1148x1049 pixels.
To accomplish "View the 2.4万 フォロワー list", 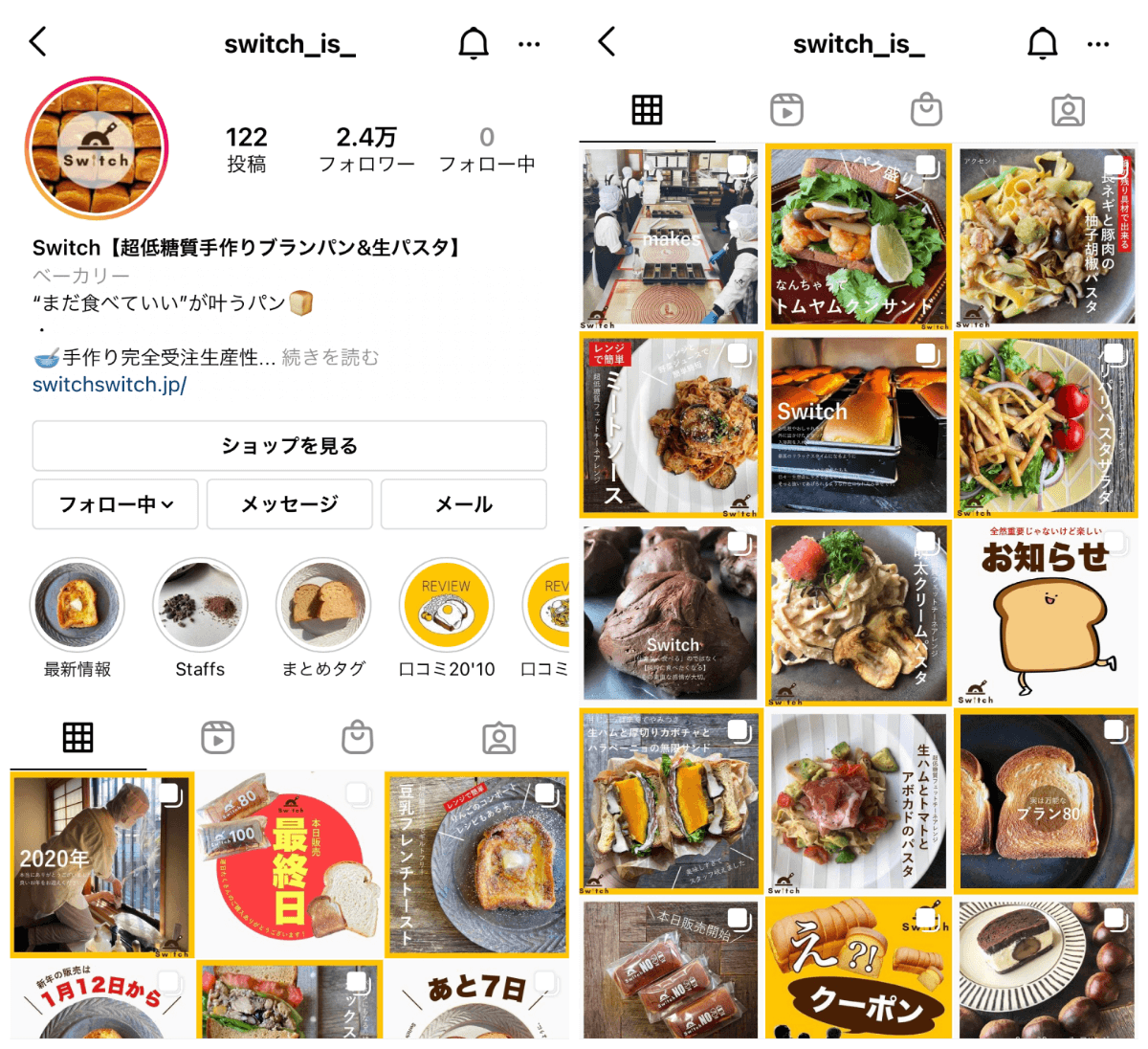I will [x=366, y=149].
